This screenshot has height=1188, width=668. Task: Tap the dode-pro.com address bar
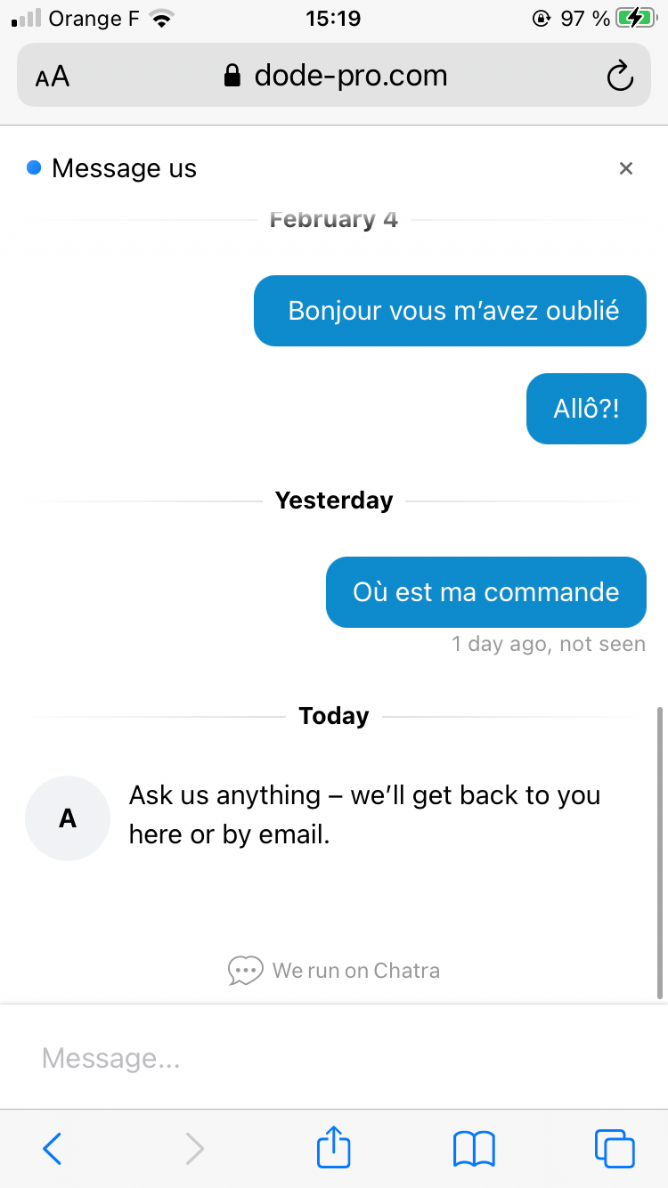click(335, 75)
